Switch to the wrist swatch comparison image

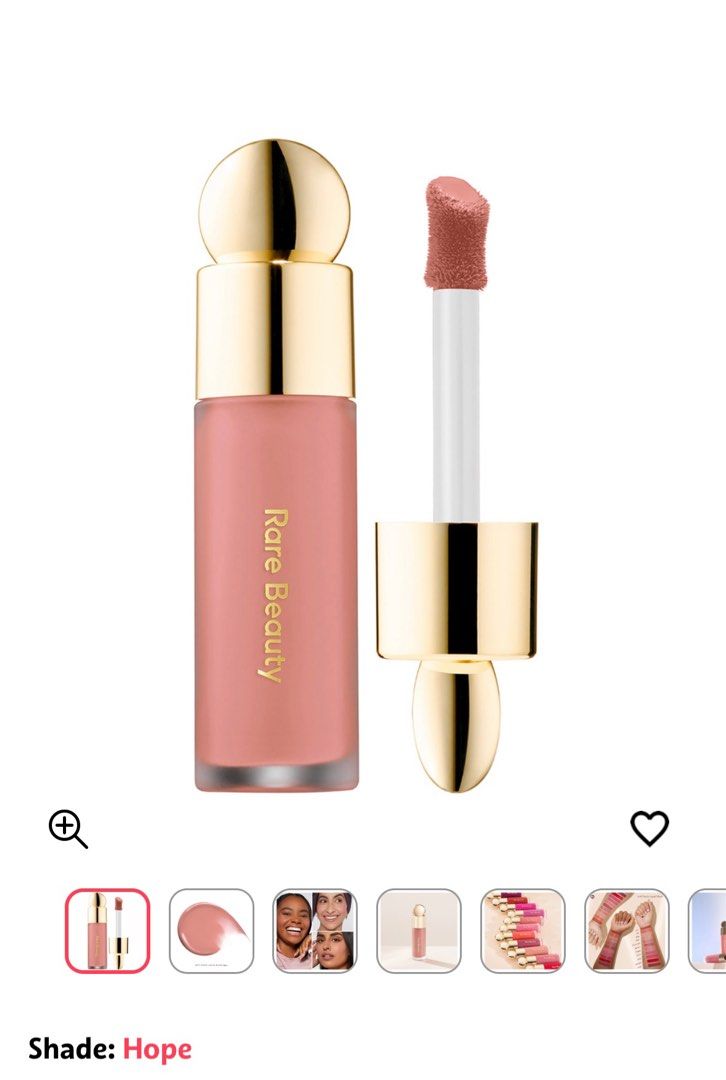coord(630,931)
